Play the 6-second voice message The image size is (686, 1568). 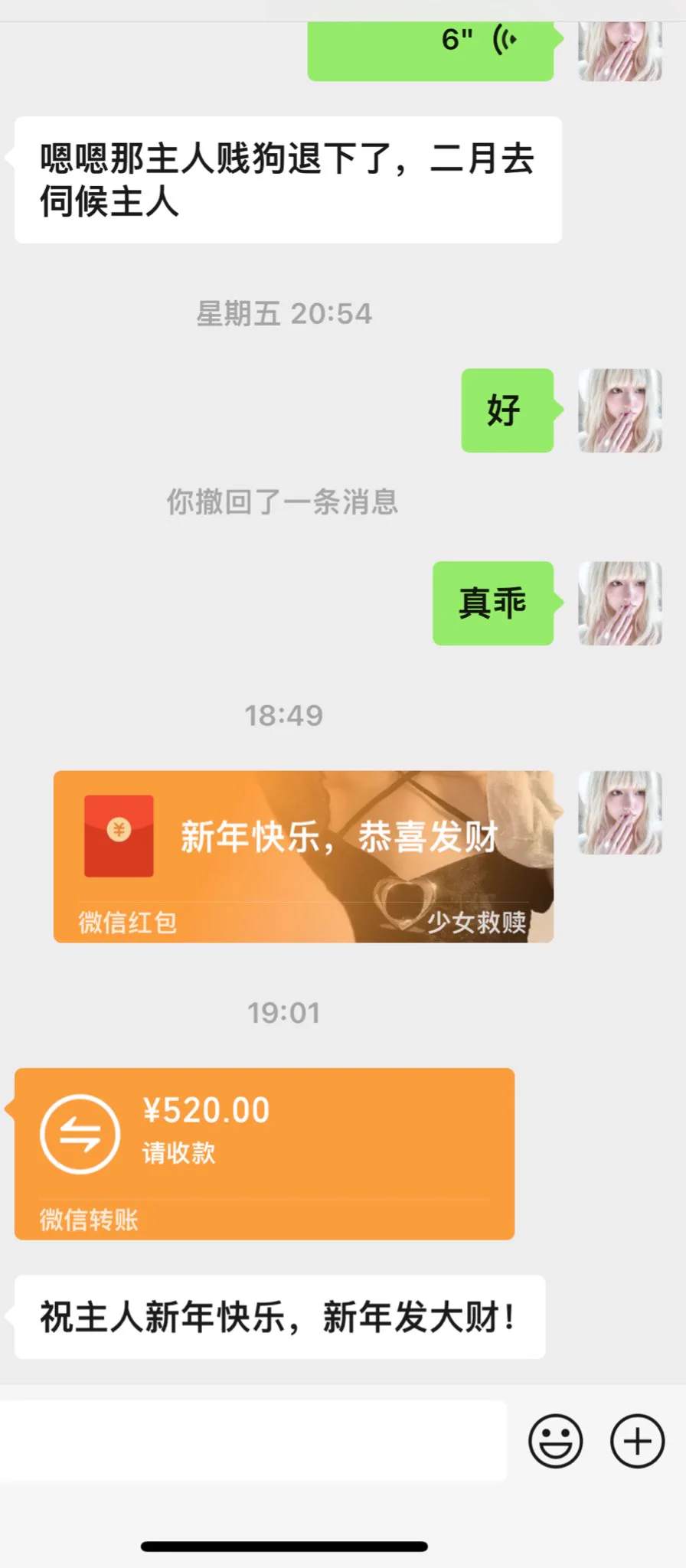point(430,47)
